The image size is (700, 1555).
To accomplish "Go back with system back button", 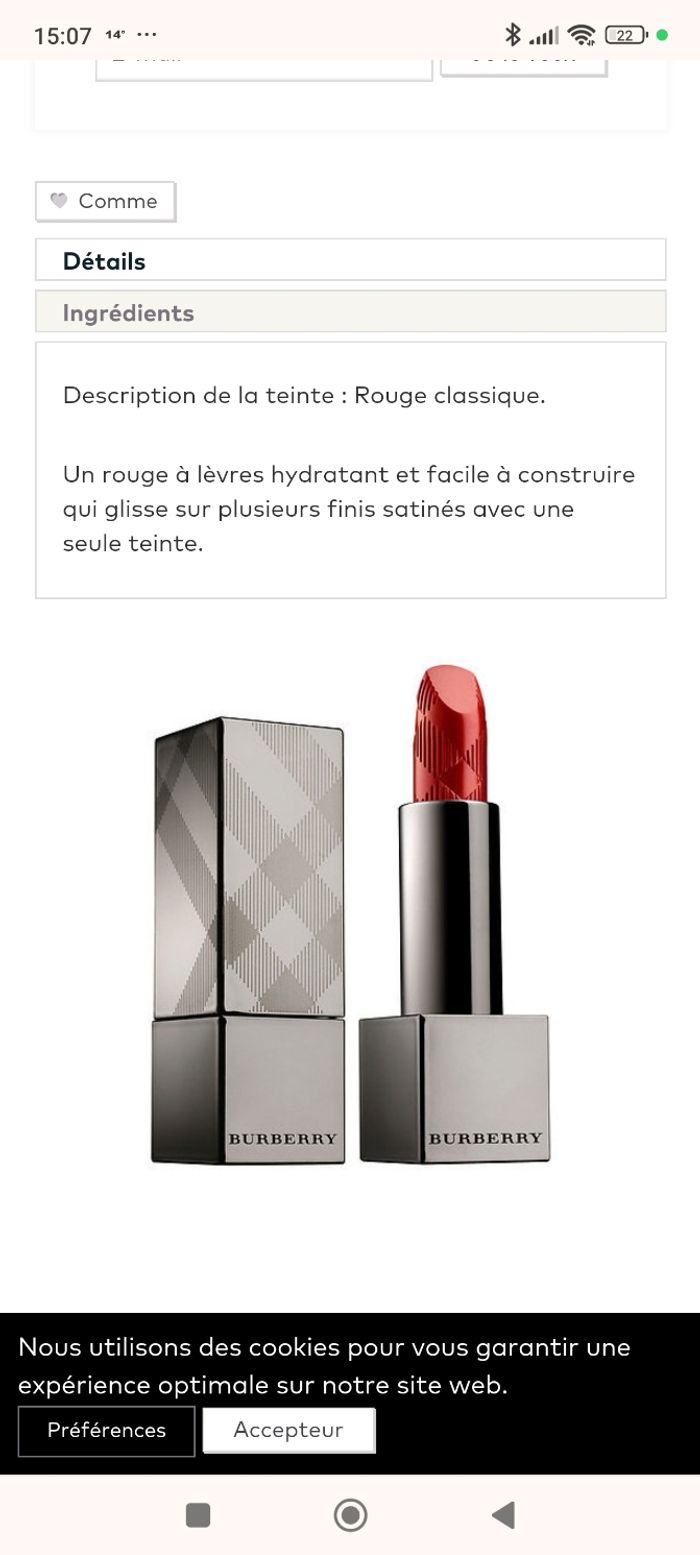I will [503, 1515].
